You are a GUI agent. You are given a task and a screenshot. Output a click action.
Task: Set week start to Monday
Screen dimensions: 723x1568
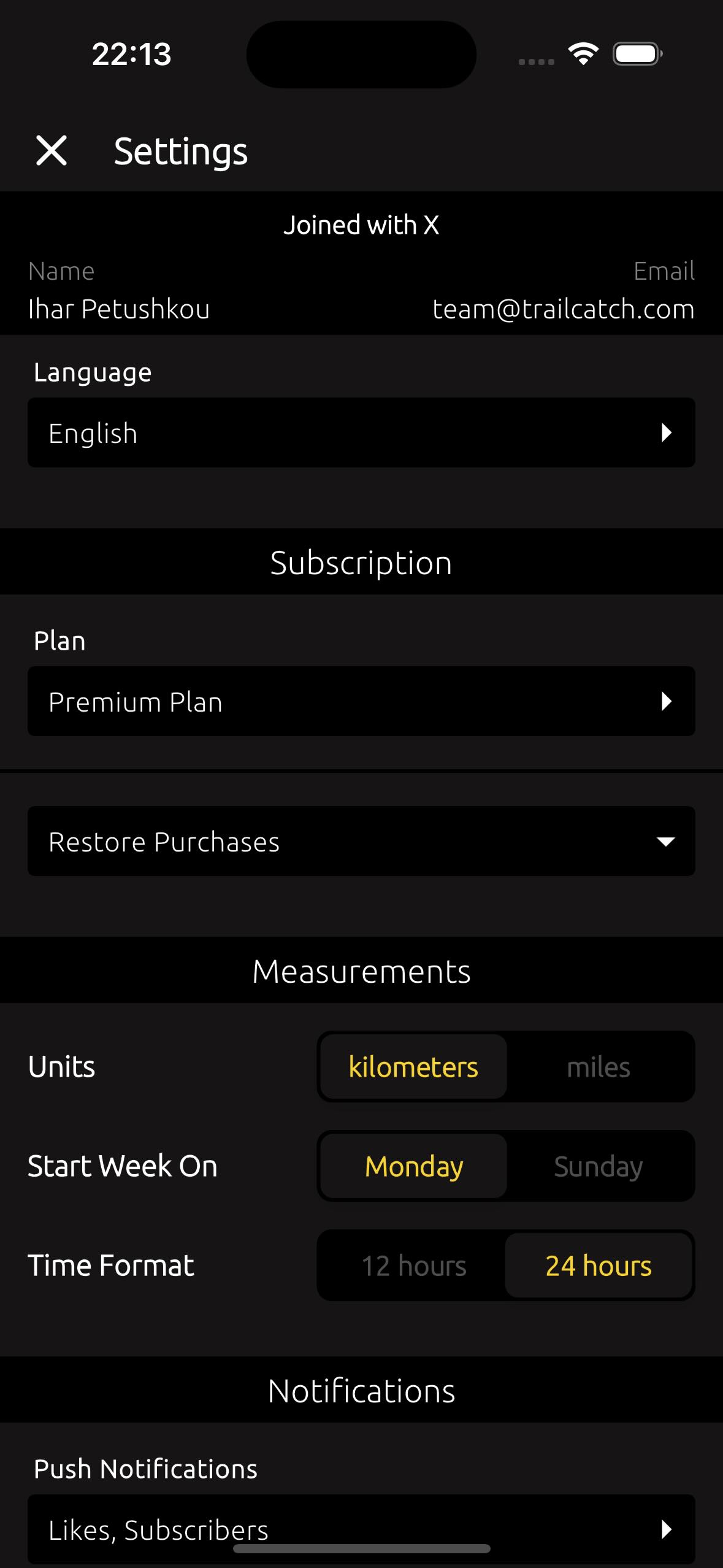[x=413, y=1167]
